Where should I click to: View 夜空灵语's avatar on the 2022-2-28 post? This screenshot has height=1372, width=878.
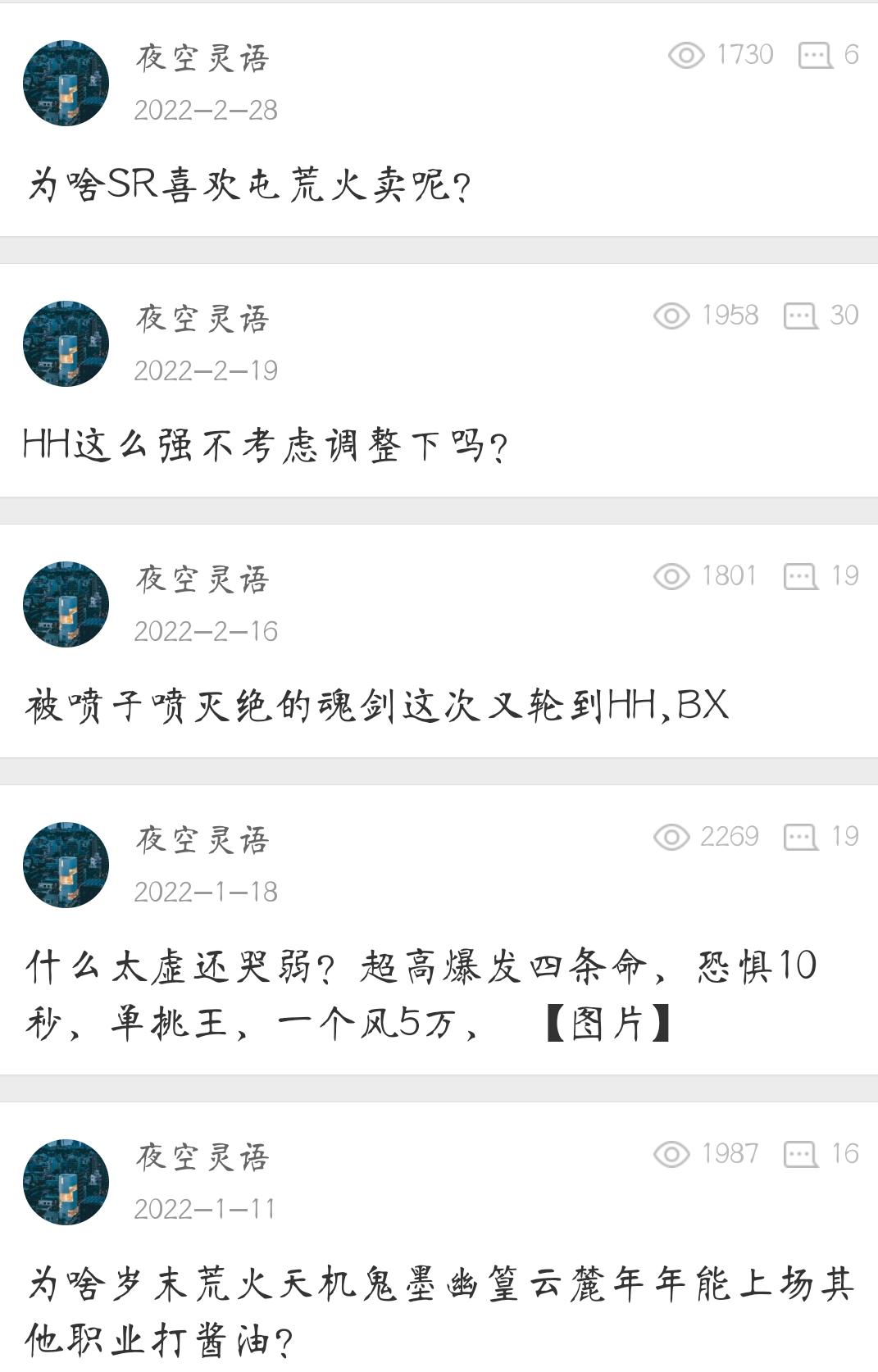pos(66,83)
